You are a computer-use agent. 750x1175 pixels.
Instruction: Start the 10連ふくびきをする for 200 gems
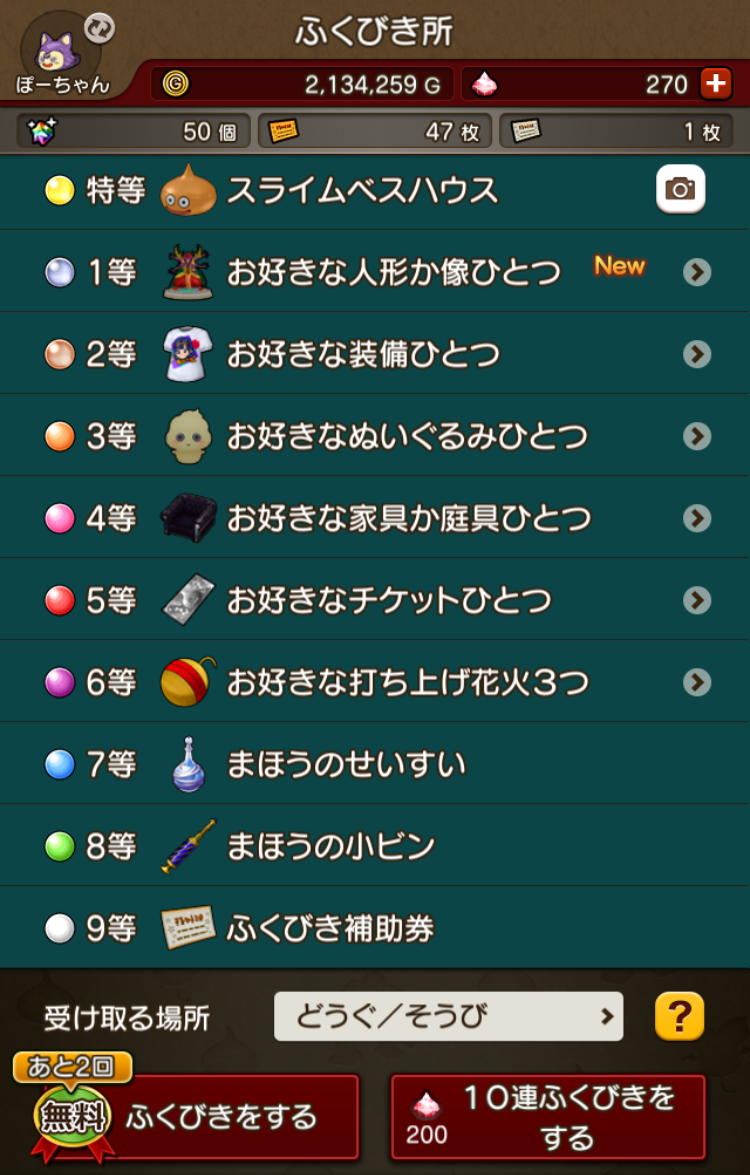(x=548, y=1116)
